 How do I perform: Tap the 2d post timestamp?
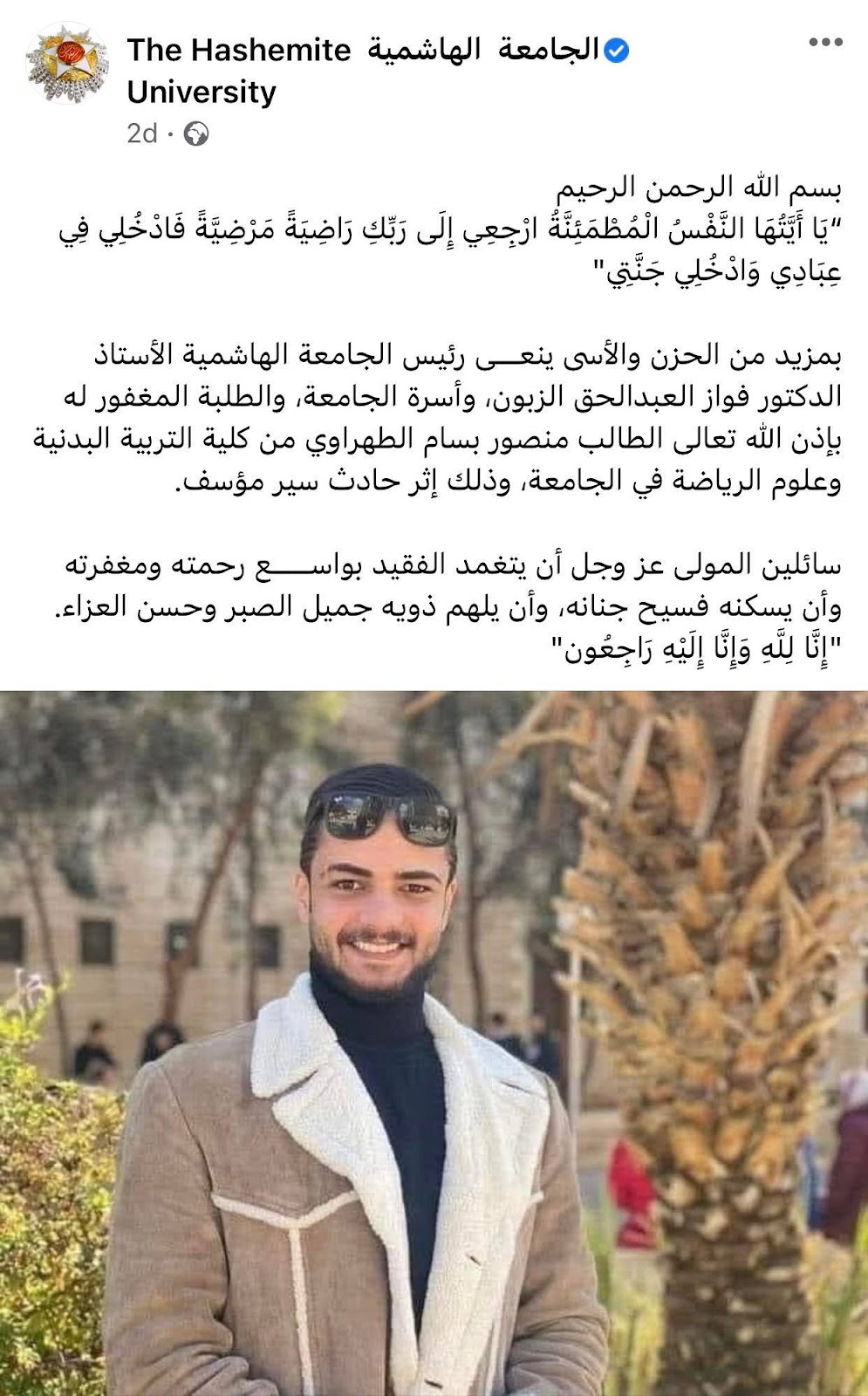tap(141, 133)
